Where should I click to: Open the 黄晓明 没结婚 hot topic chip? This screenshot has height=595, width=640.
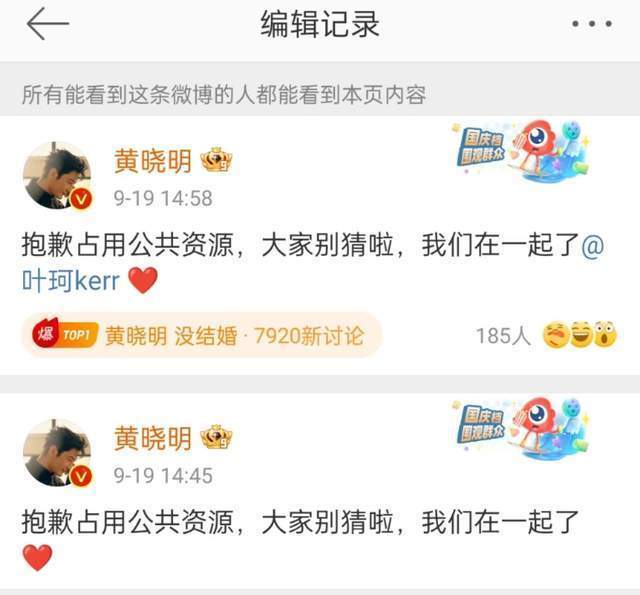coord(200,335)
